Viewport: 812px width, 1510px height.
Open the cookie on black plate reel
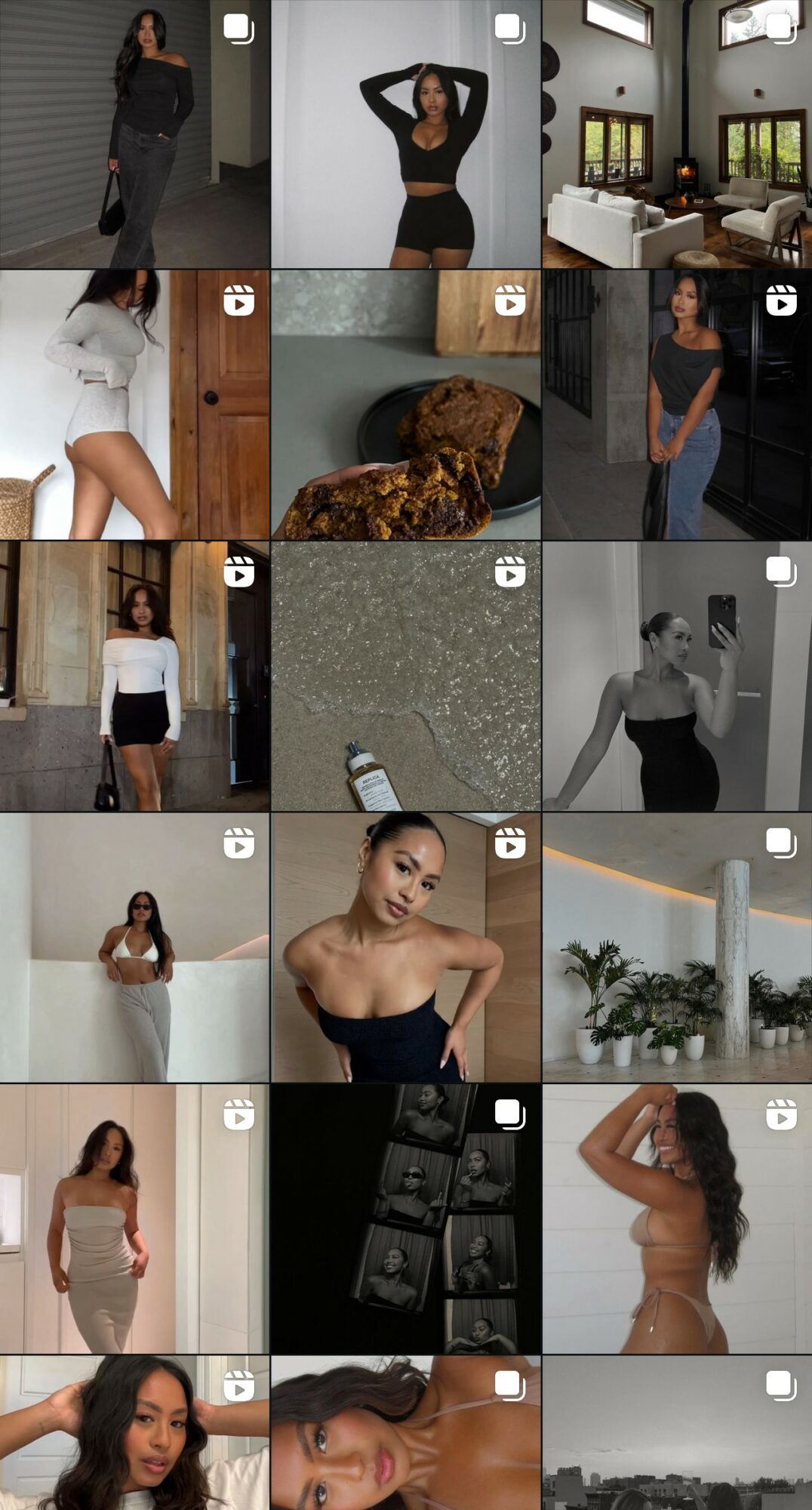[x=405, y=405]
